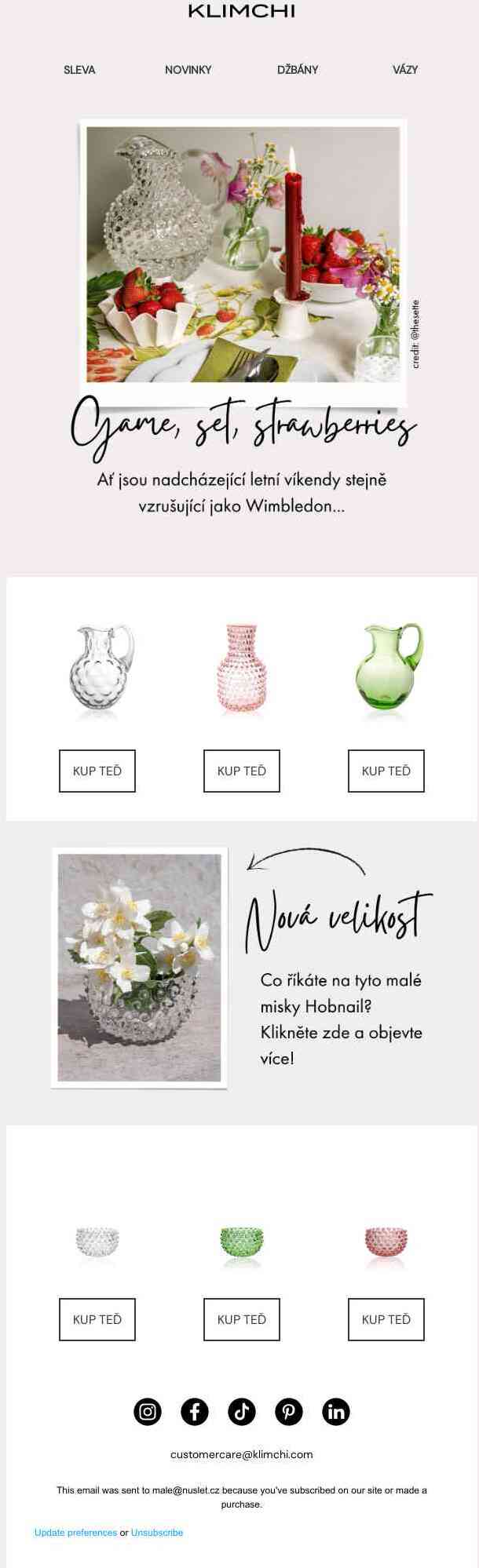
Task: Visit the Facebook page icon
Action: 195,1411
